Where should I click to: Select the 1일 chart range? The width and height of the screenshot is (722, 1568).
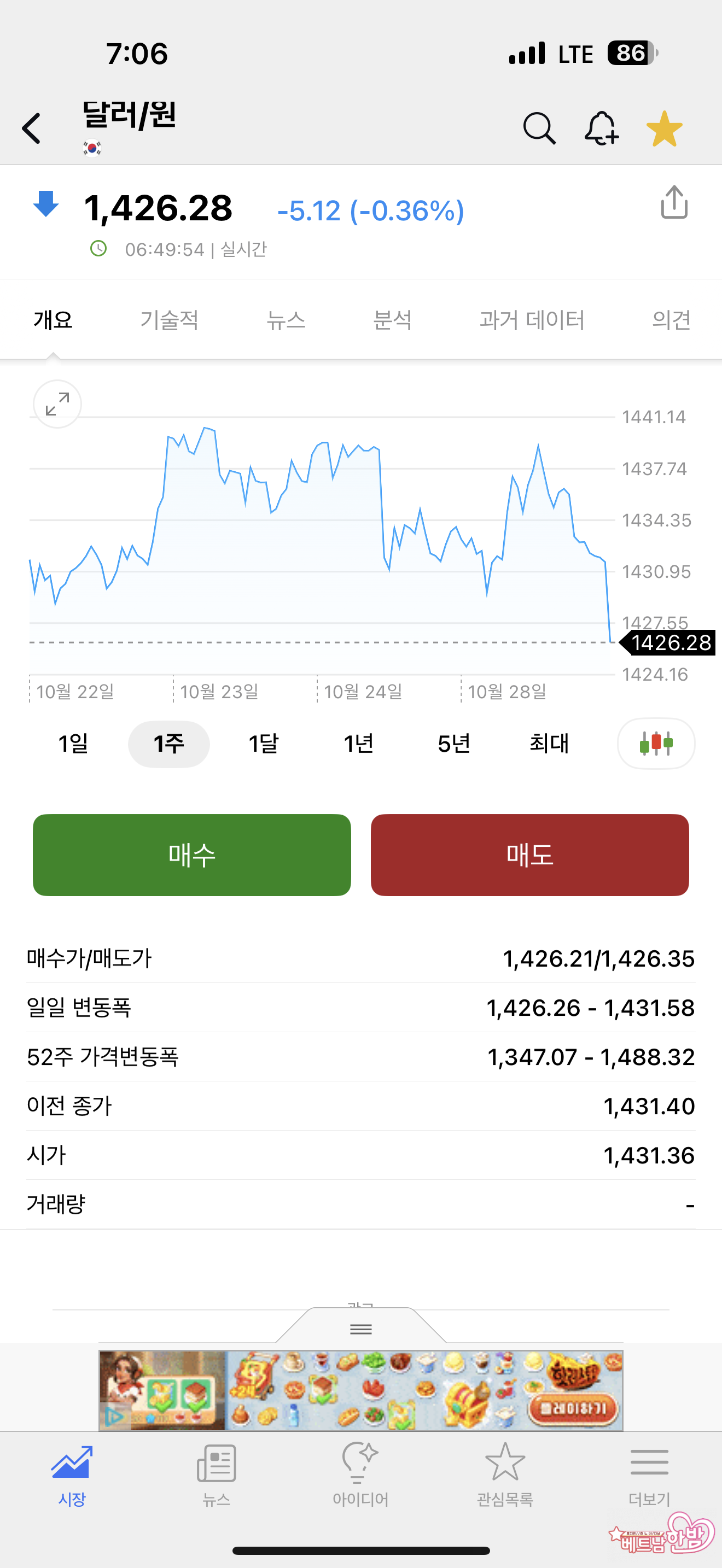[x=73, y=743]
